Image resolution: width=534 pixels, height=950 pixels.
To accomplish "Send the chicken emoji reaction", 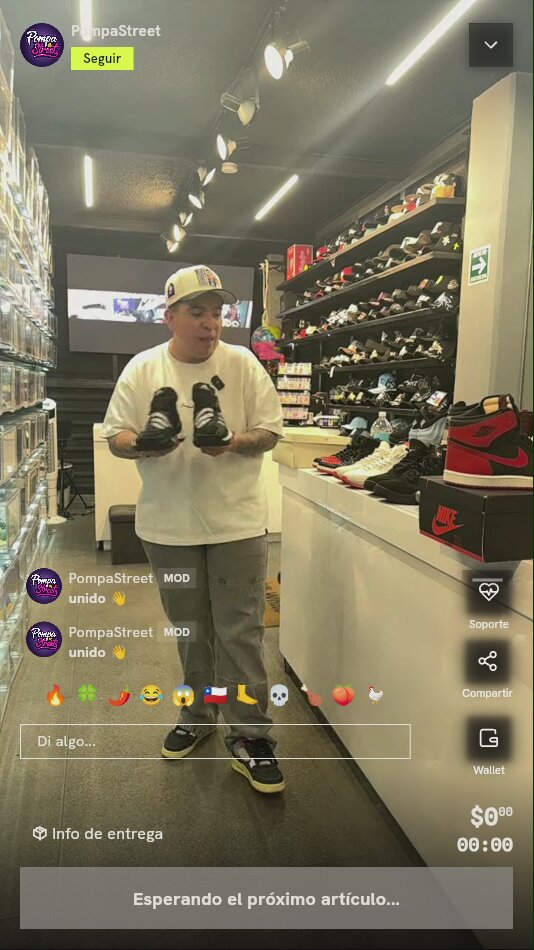I will [375, 696].
